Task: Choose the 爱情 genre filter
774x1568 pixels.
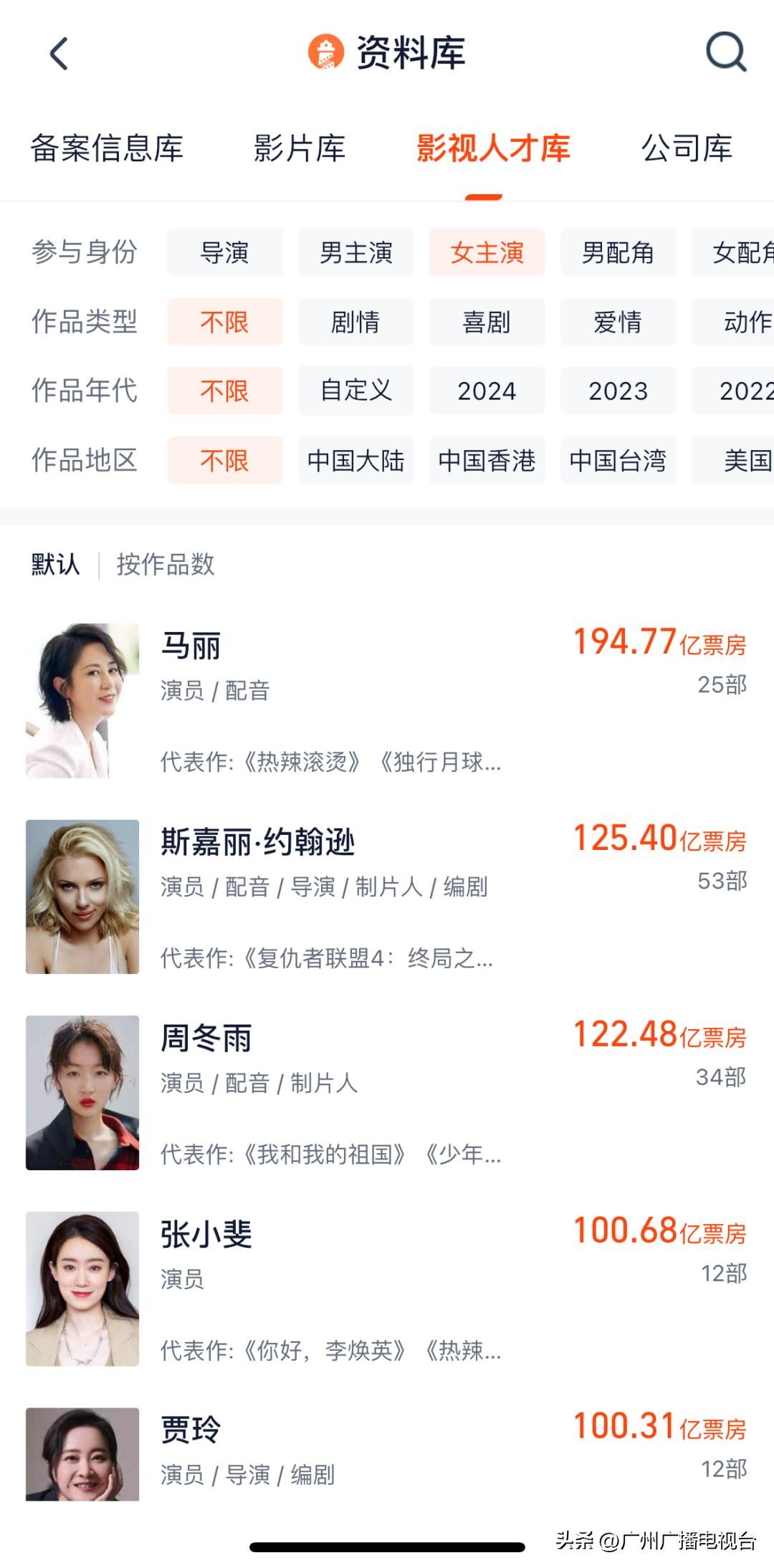Action: [x=618, y=322]
